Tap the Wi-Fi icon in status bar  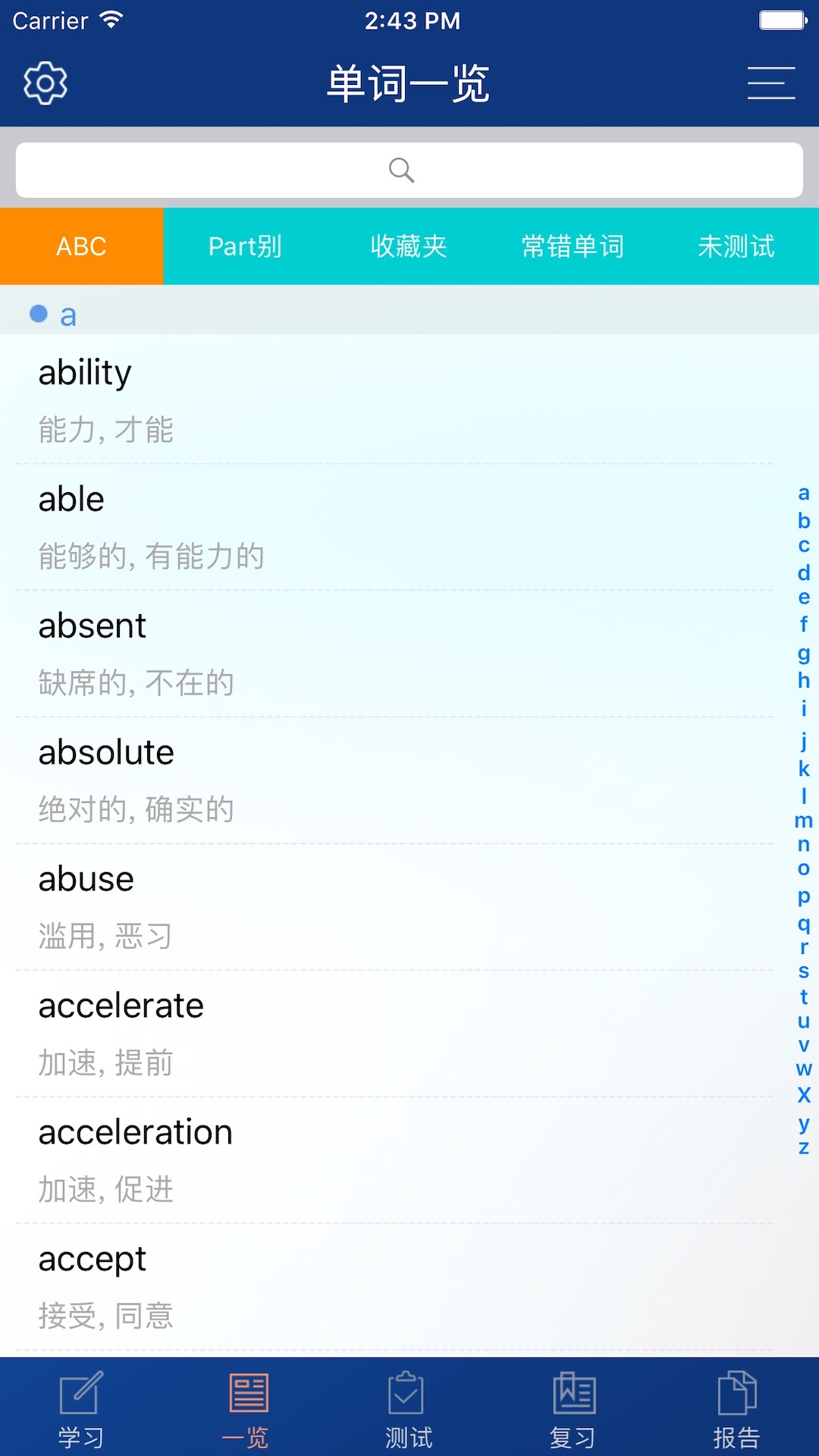coord(111,19)
